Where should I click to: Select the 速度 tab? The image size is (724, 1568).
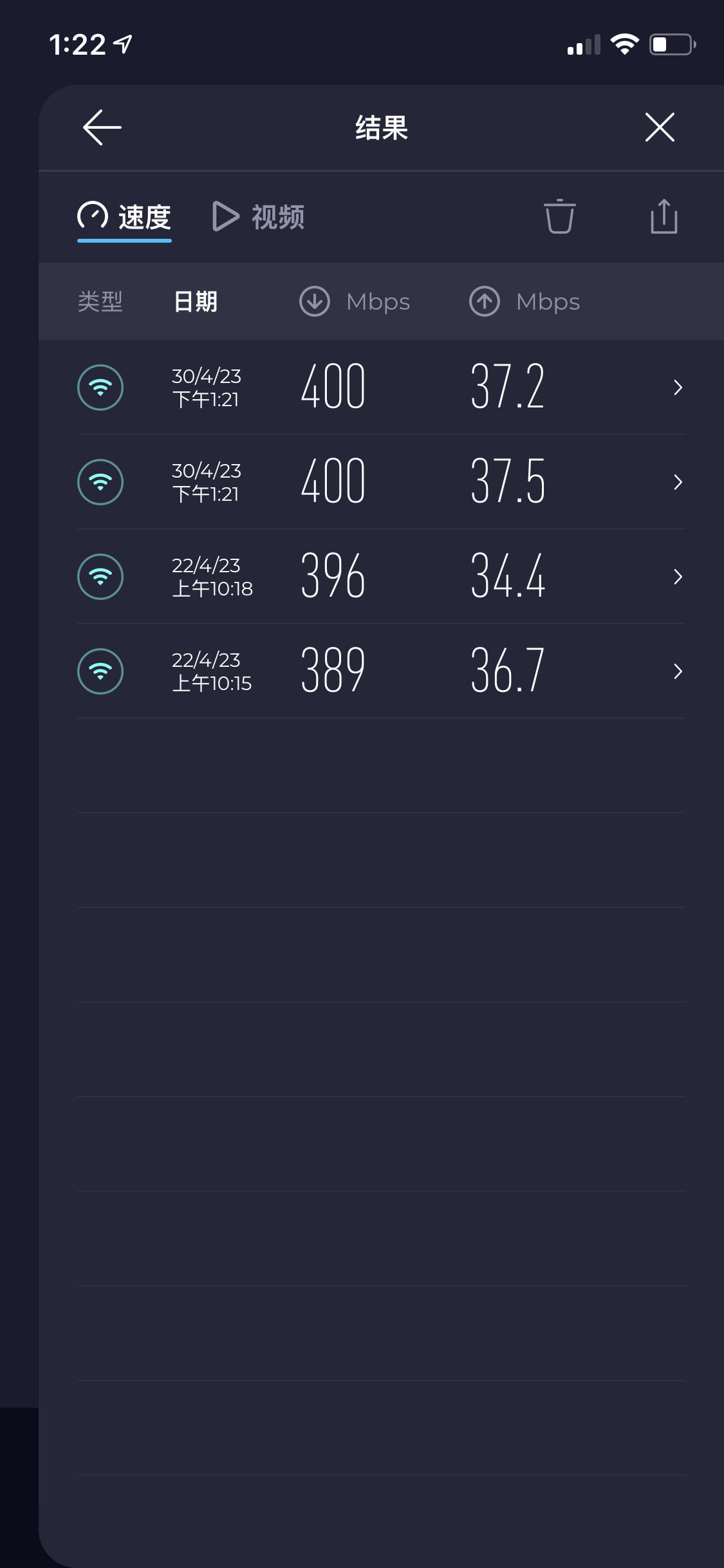[x=124, y=217]
